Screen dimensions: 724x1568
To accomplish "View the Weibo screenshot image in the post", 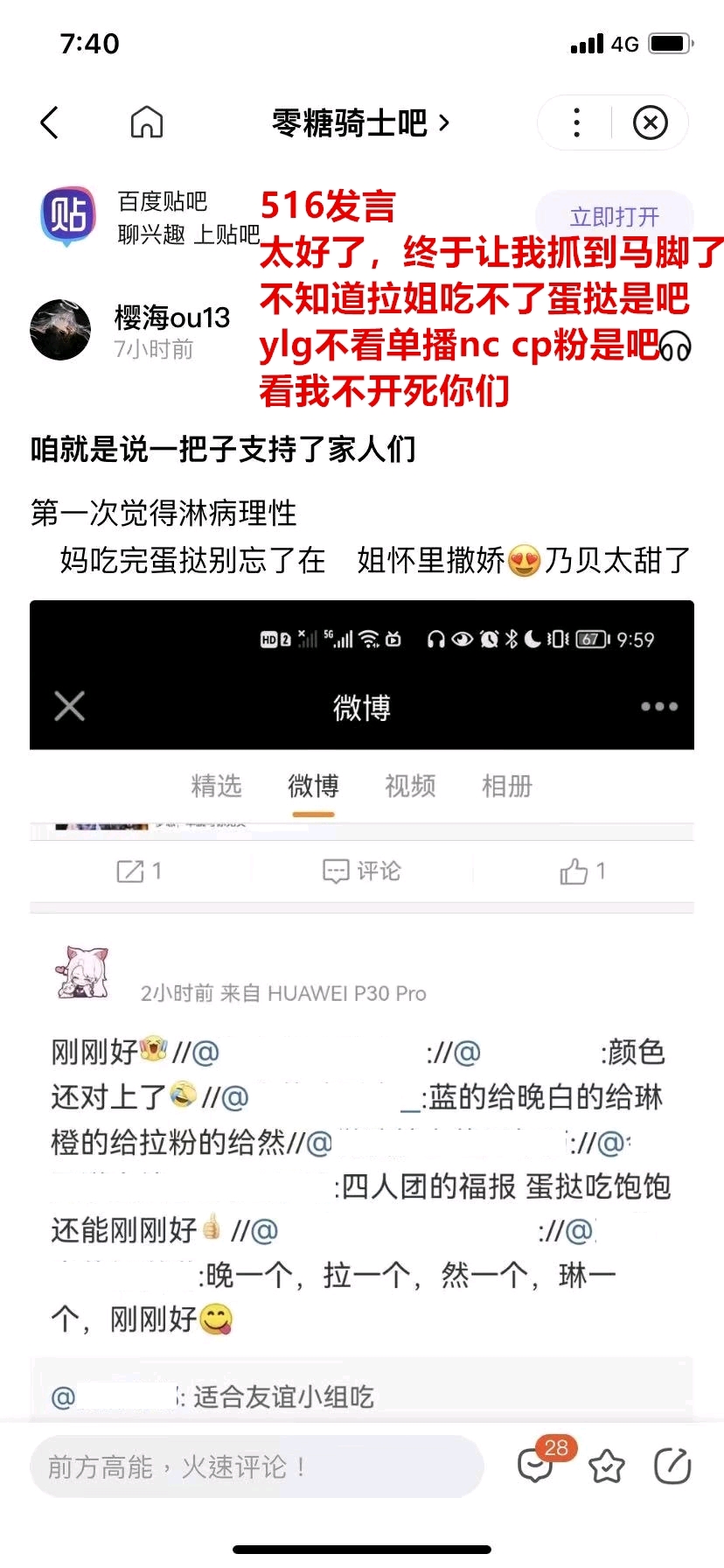I will pos(362,1006).
